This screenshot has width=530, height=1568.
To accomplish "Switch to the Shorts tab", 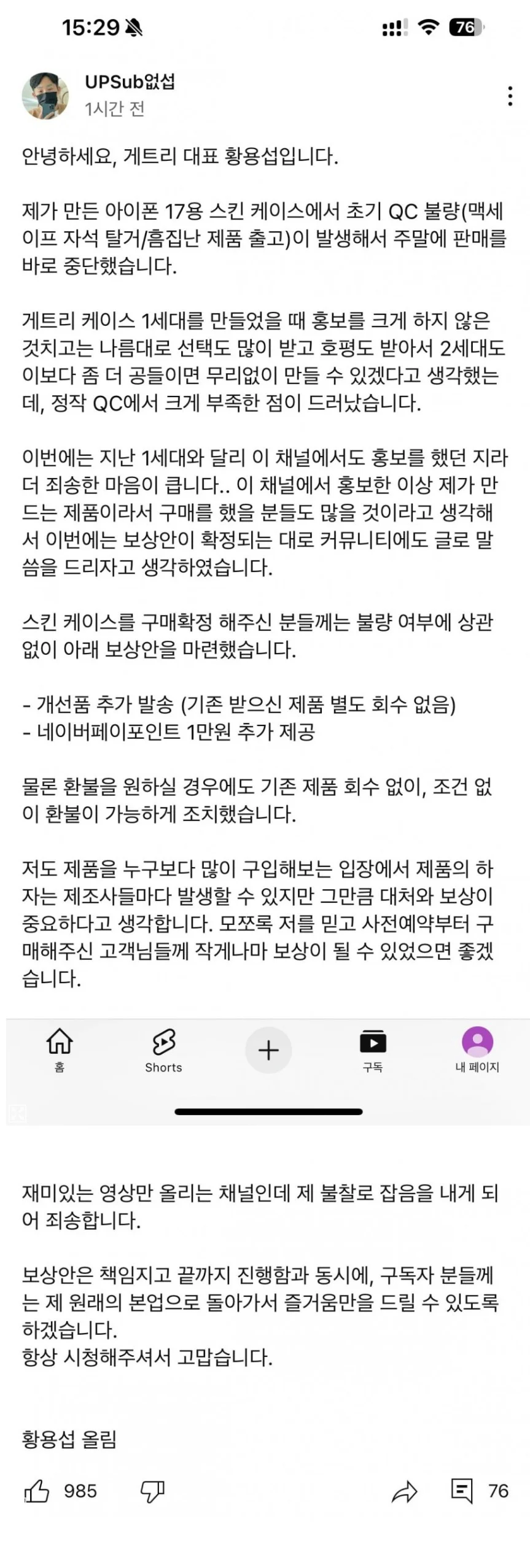I will pos(163,1049).
